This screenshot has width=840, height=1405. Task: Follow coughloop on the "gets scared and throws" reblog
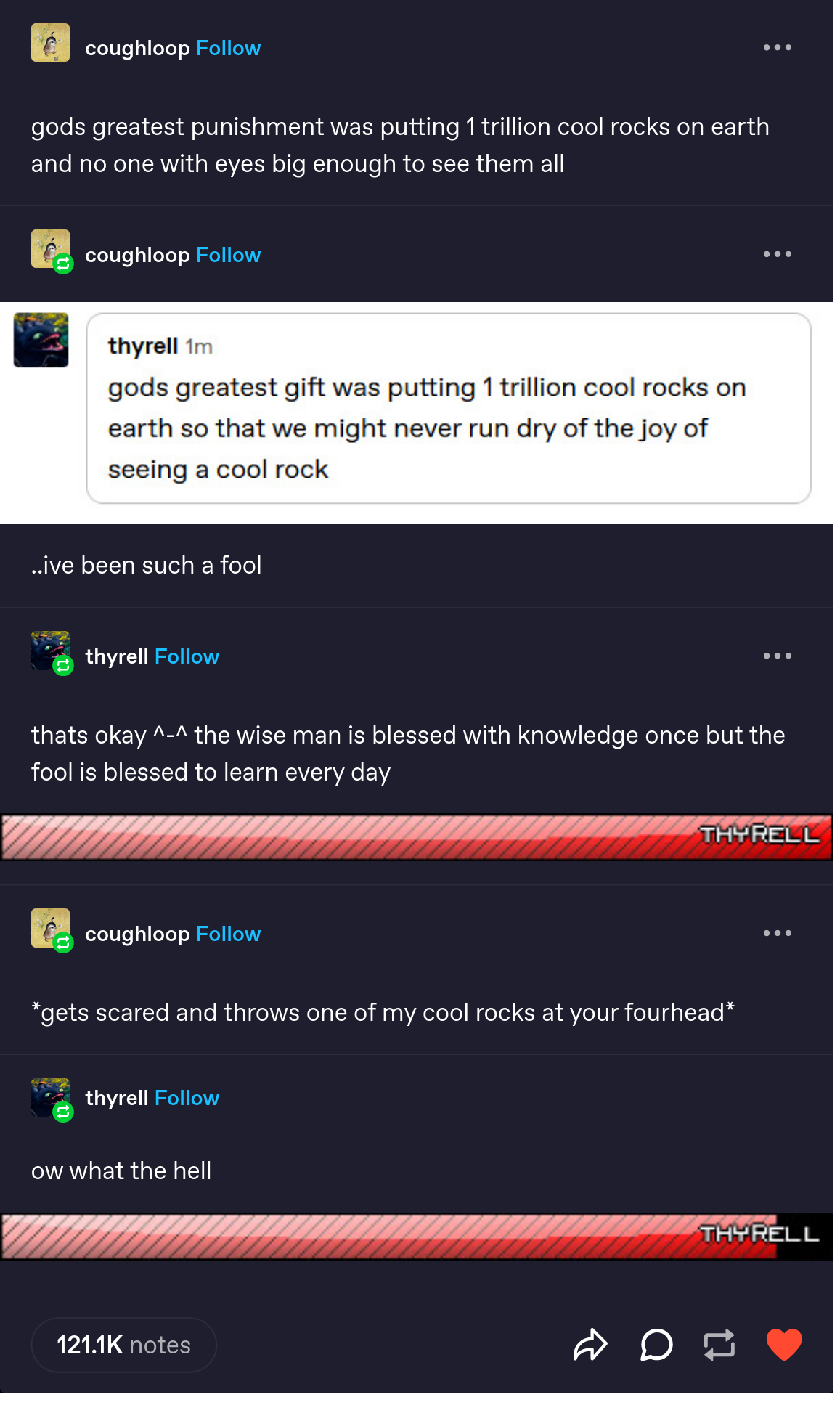[228, 934]
